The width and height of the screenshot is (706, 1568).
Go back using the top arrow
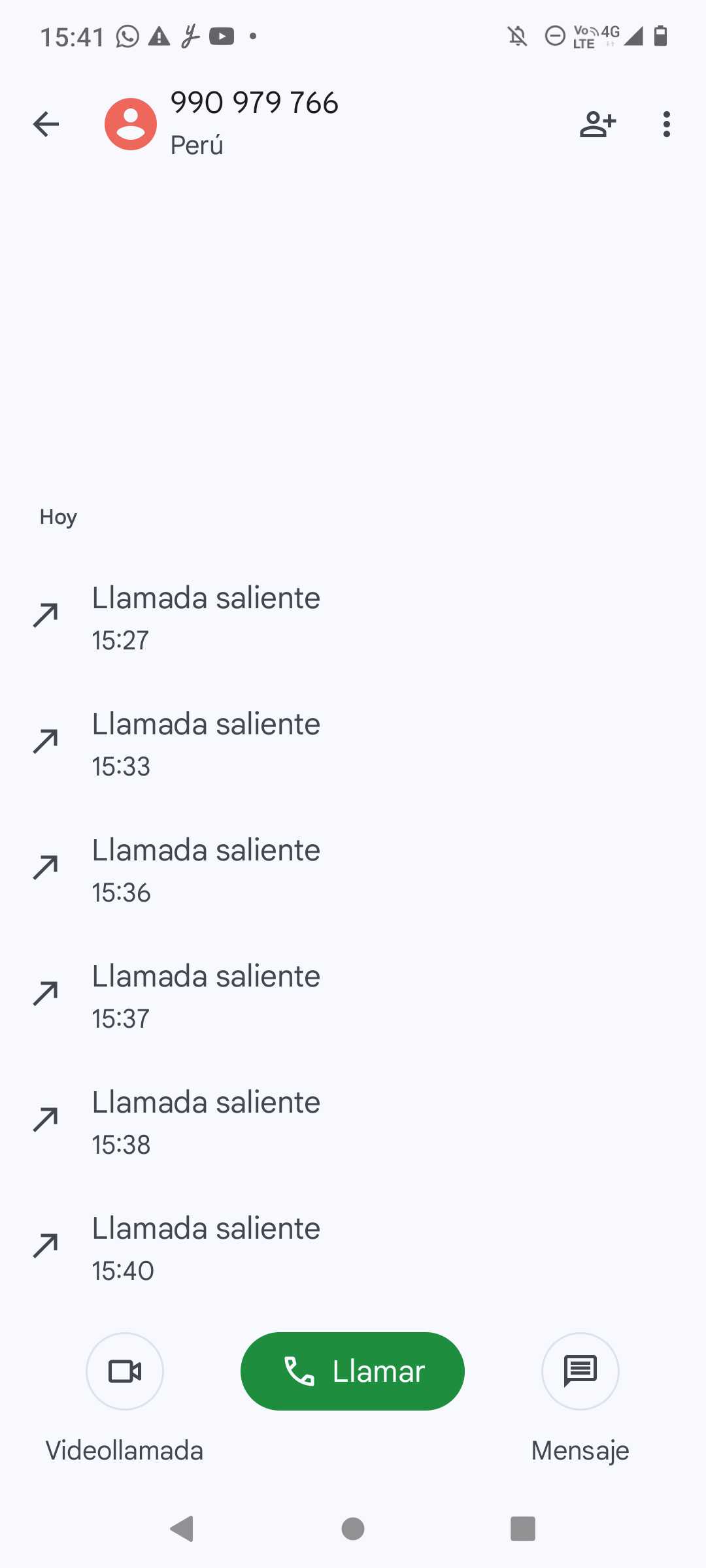46,124
